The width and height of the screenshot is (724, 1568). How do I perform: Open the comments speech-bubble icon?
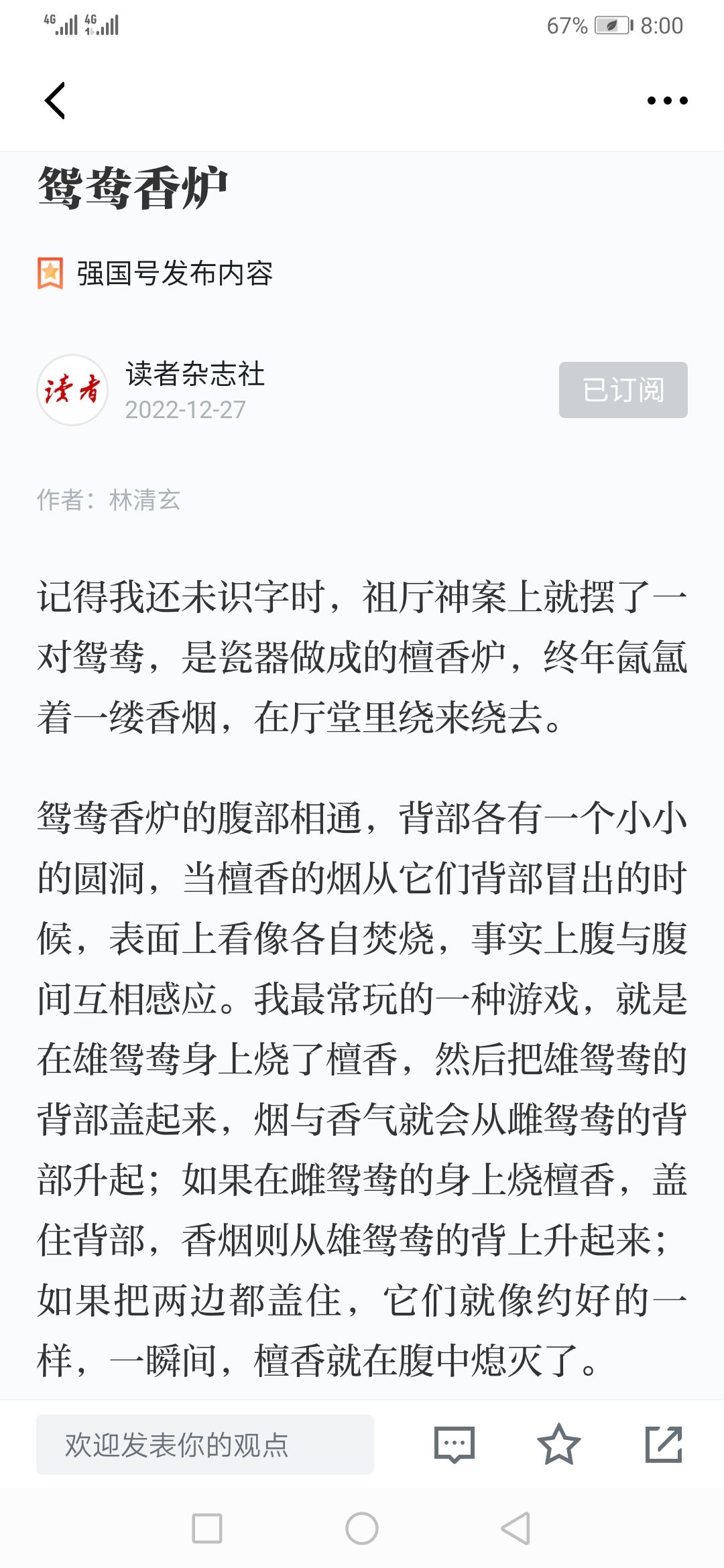click(x=455, y=1445)
